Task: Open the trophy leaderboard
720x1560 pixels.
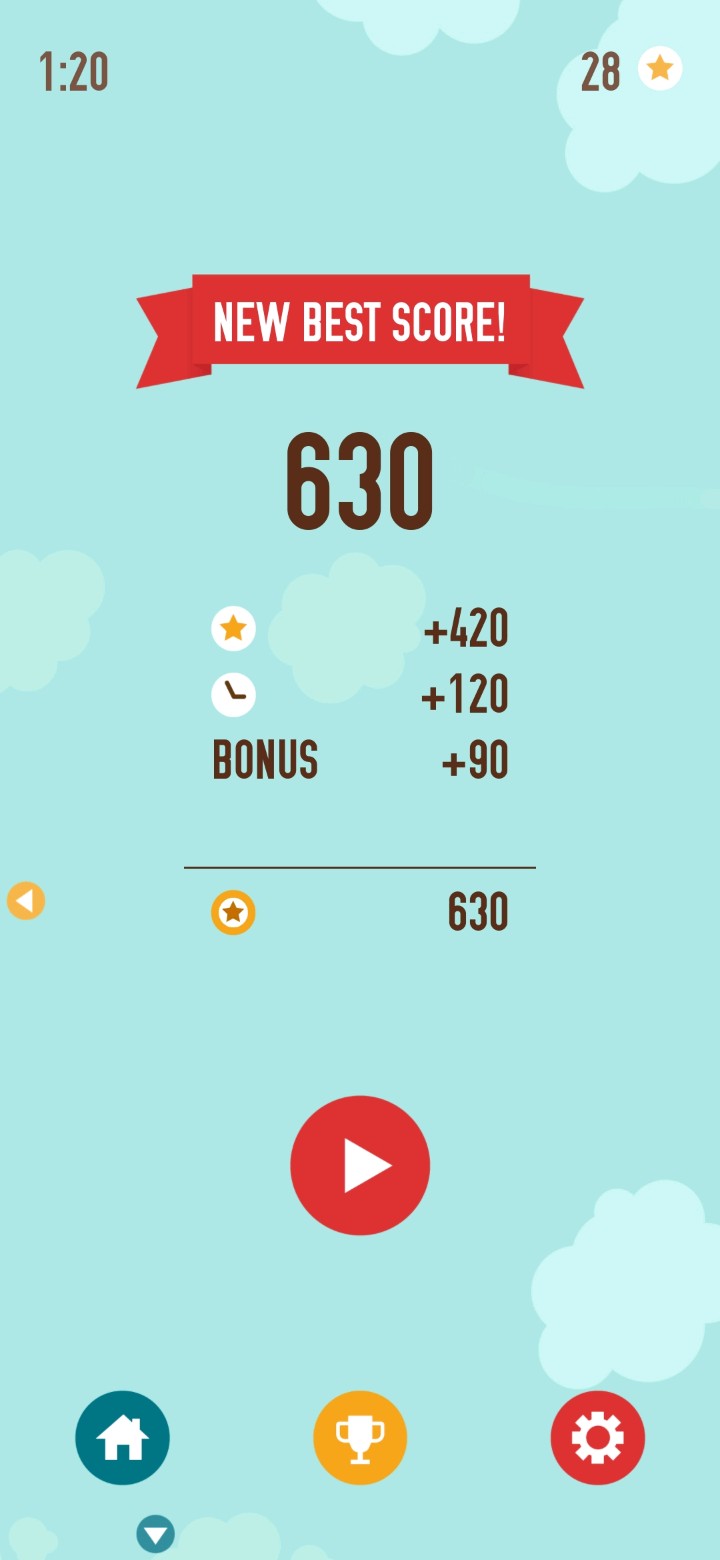Action: click(x=360, y=1437)
